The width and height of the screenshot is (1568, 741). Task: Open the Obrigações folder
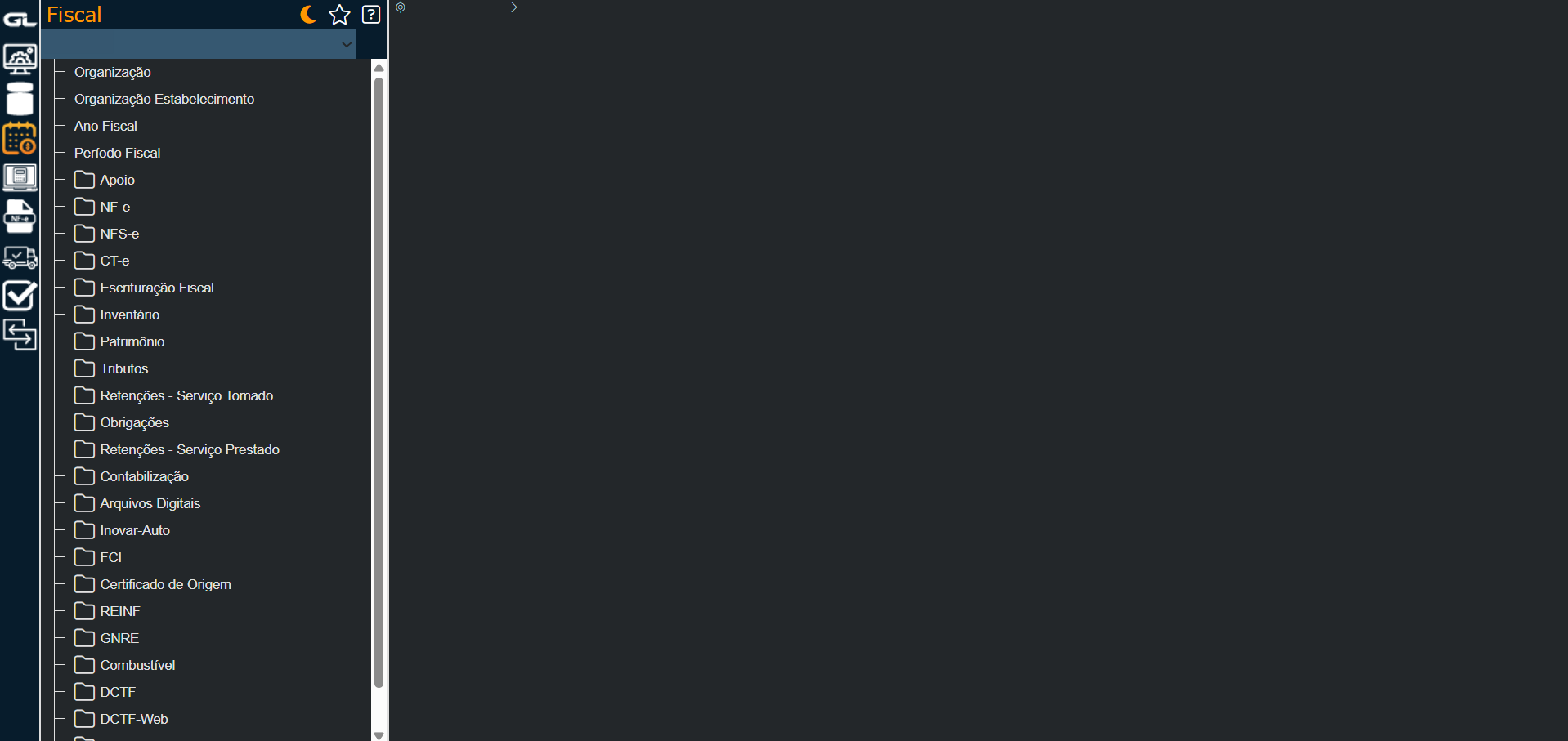(x=134, y=422)
